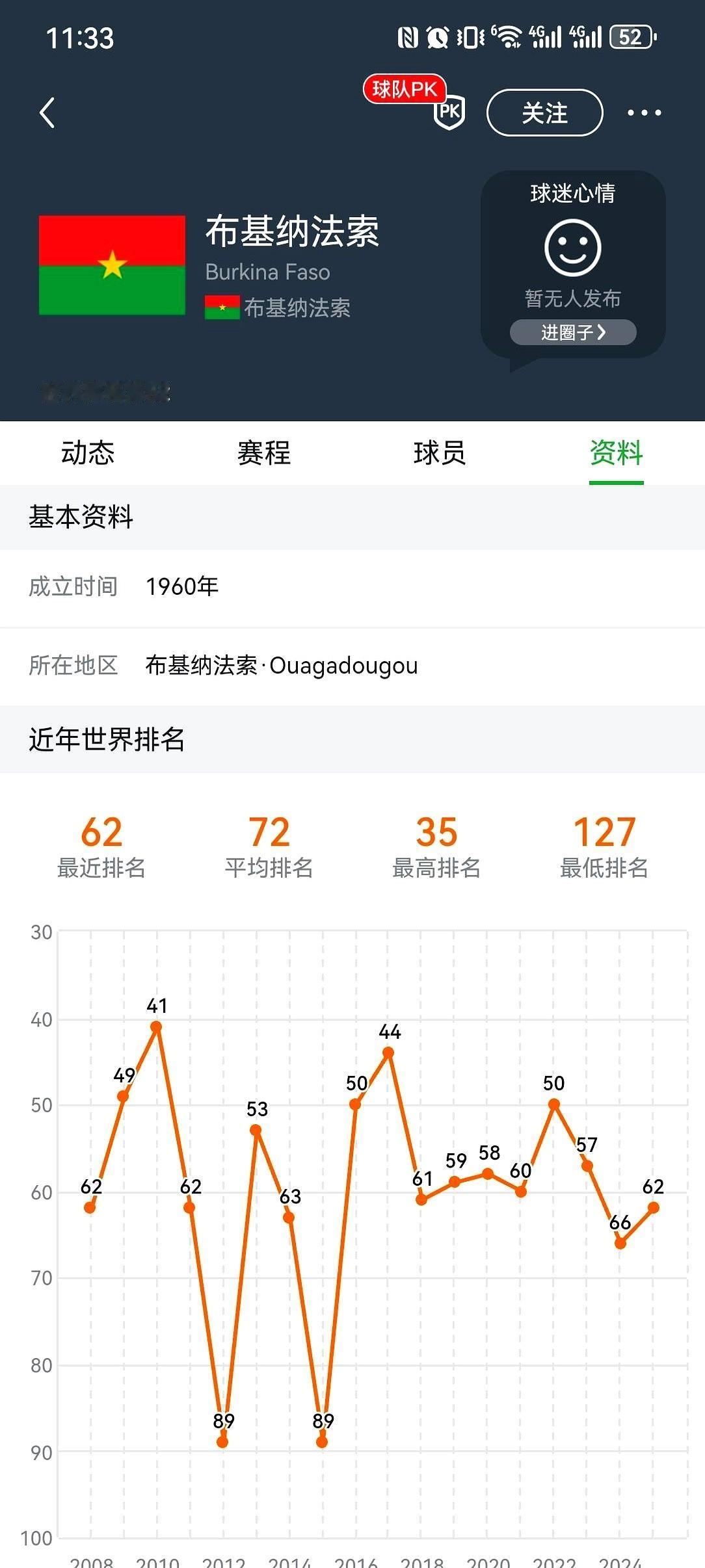Tap the vibrate mode icon in the status bar
Image resolution: width=705 pixels, height=1568 pixels.
pos(470,37)
